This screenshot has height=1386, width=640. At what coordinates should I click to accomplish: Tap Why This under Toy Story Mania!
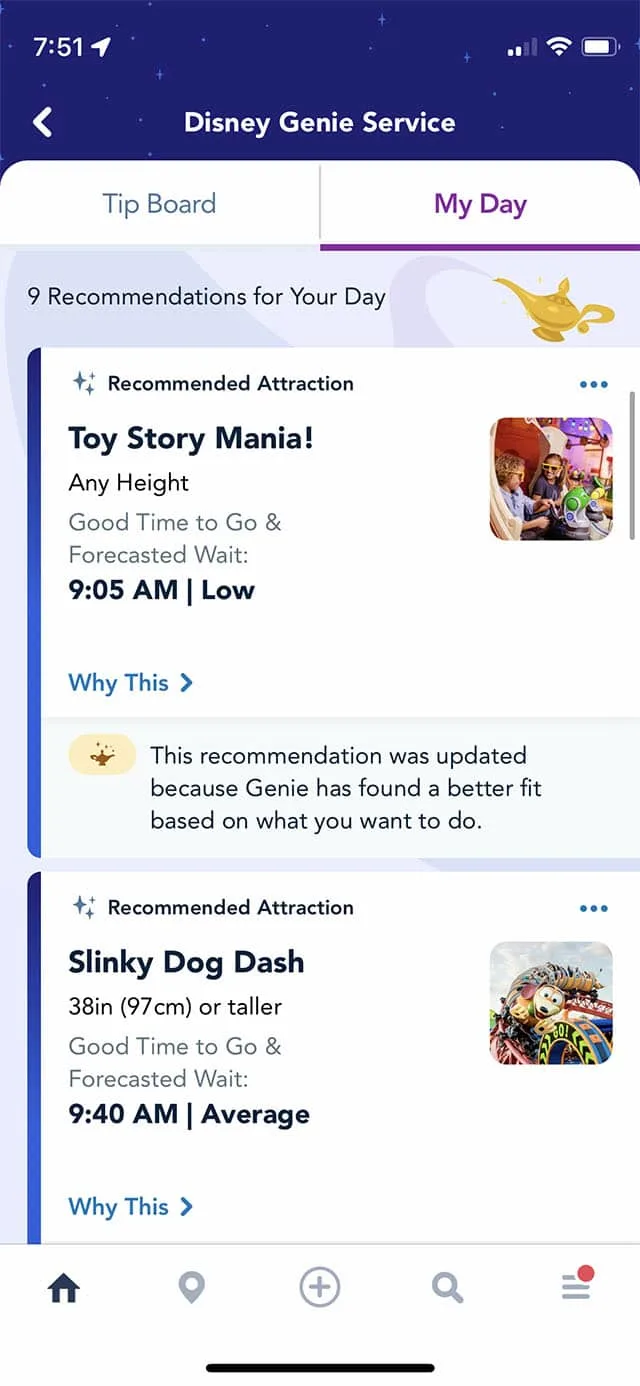click(130, 683)
